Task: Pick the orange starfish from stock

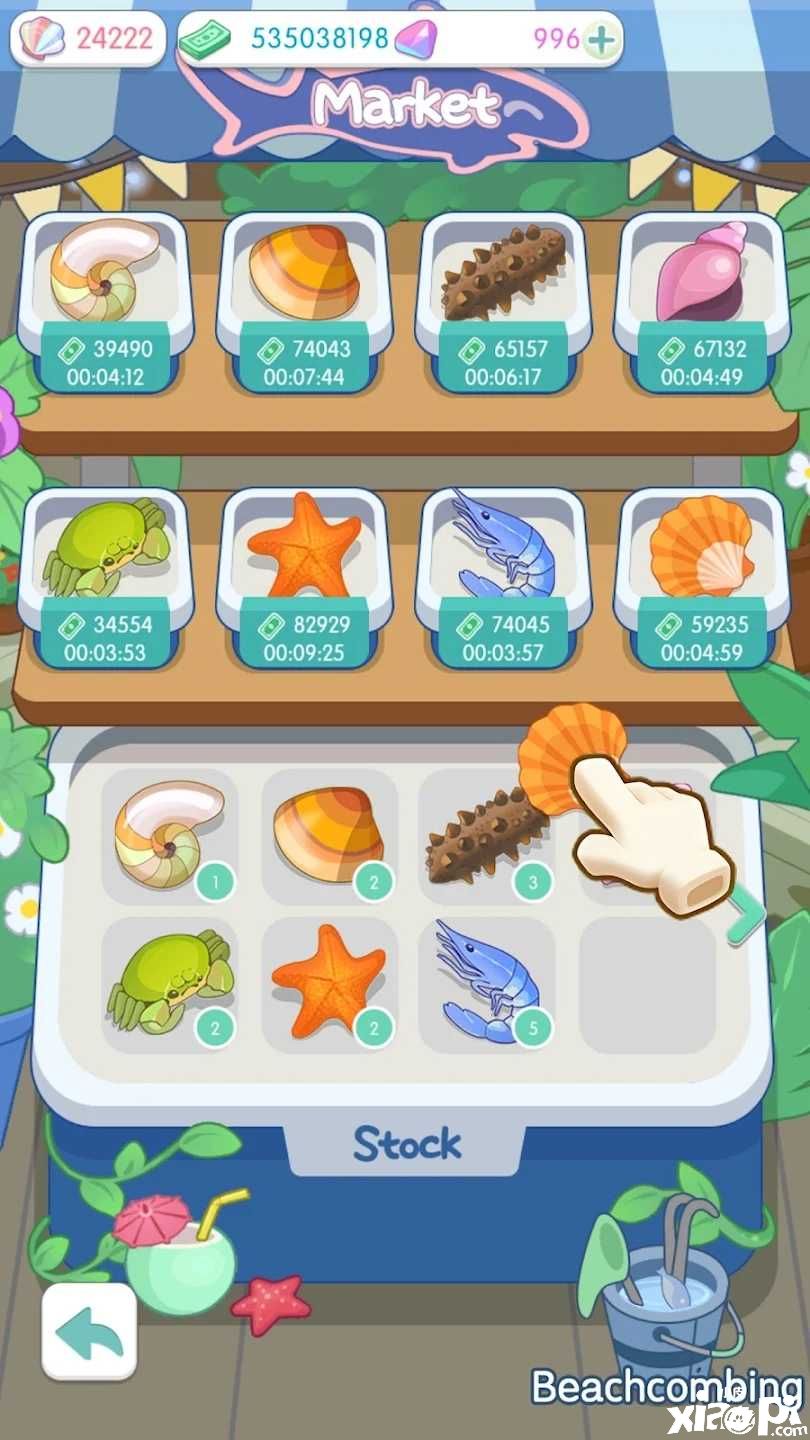Action: [328, 983]
